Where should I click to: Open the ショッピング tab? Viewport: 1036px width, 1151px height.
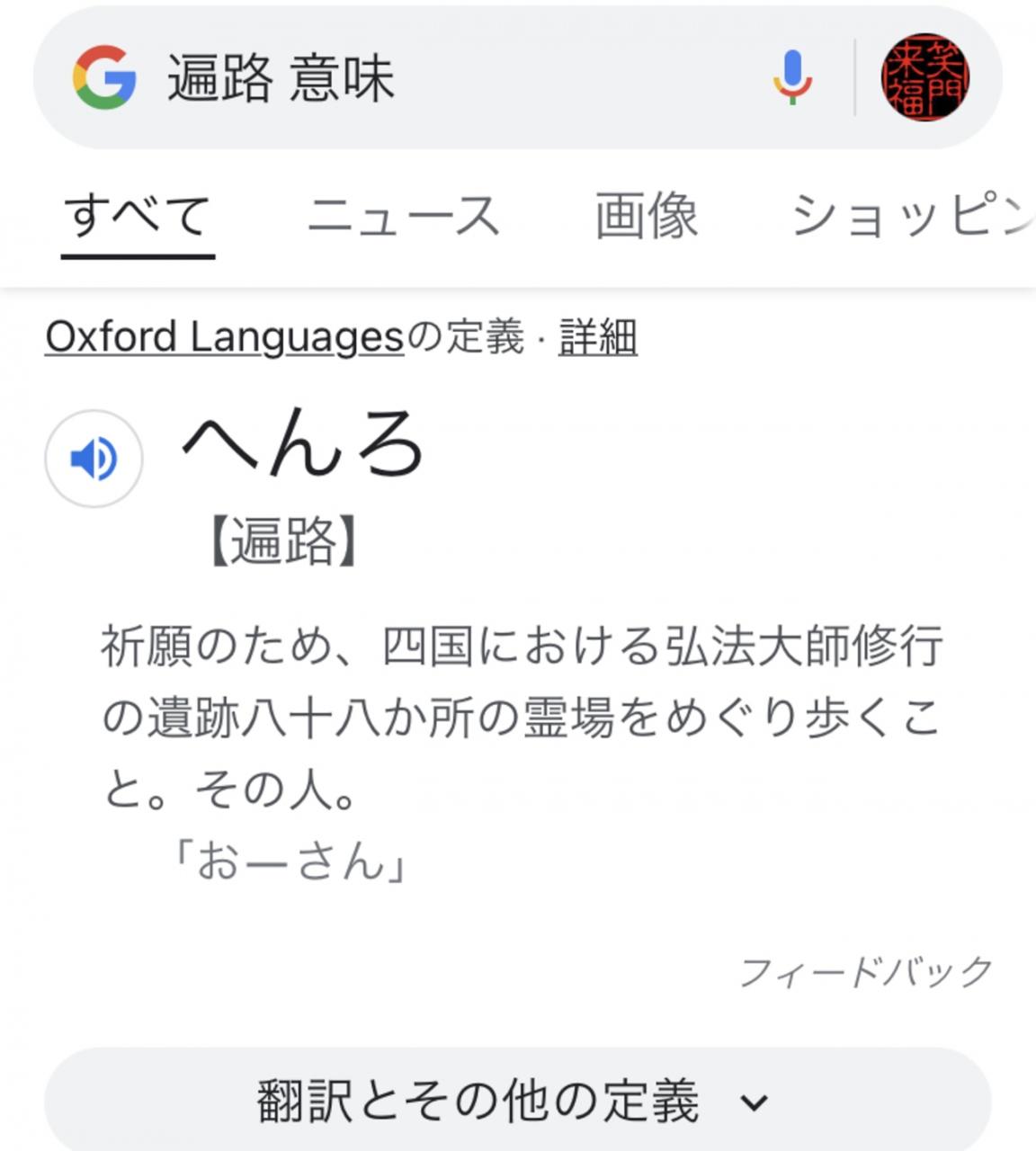908,217
